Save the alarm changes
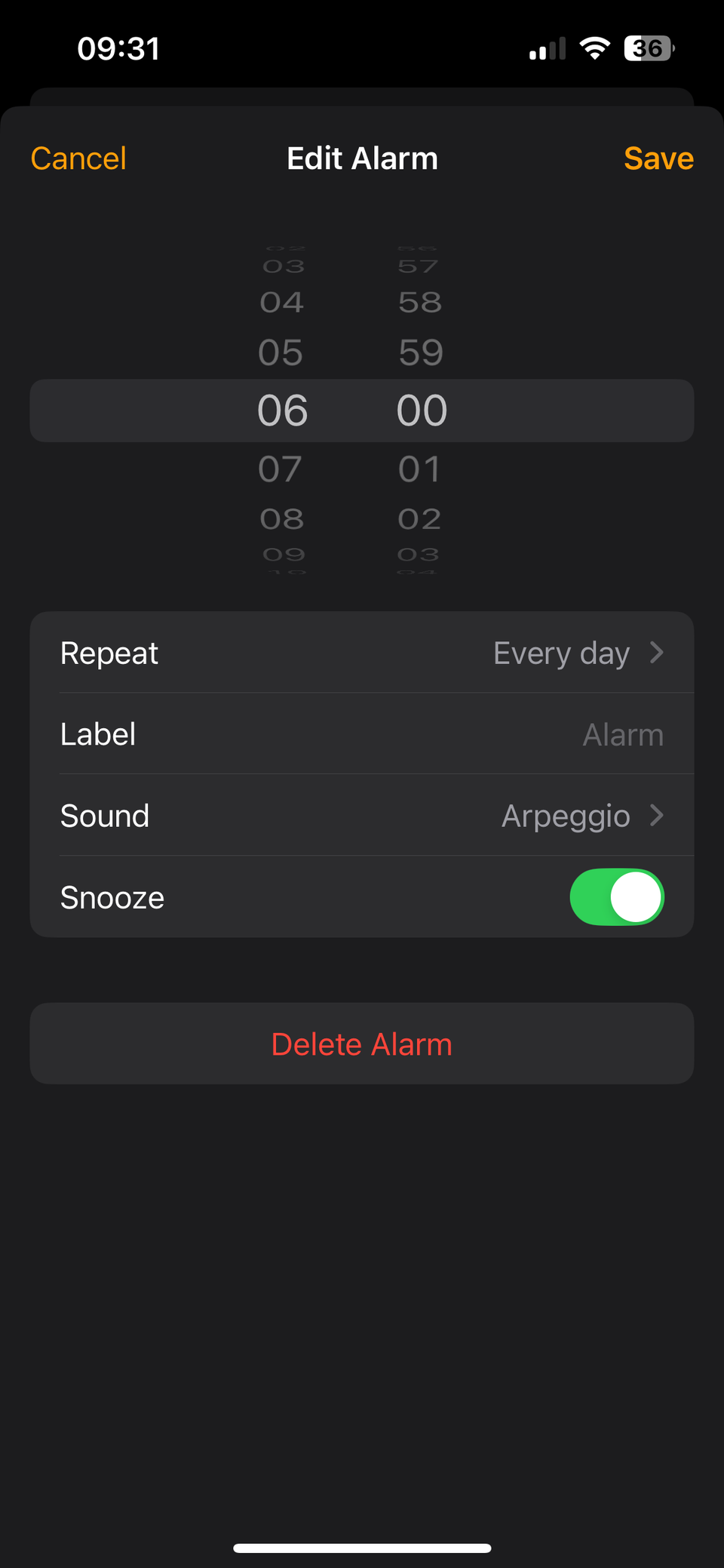Viewport: 724px width, 1568px height. point(658,158)
